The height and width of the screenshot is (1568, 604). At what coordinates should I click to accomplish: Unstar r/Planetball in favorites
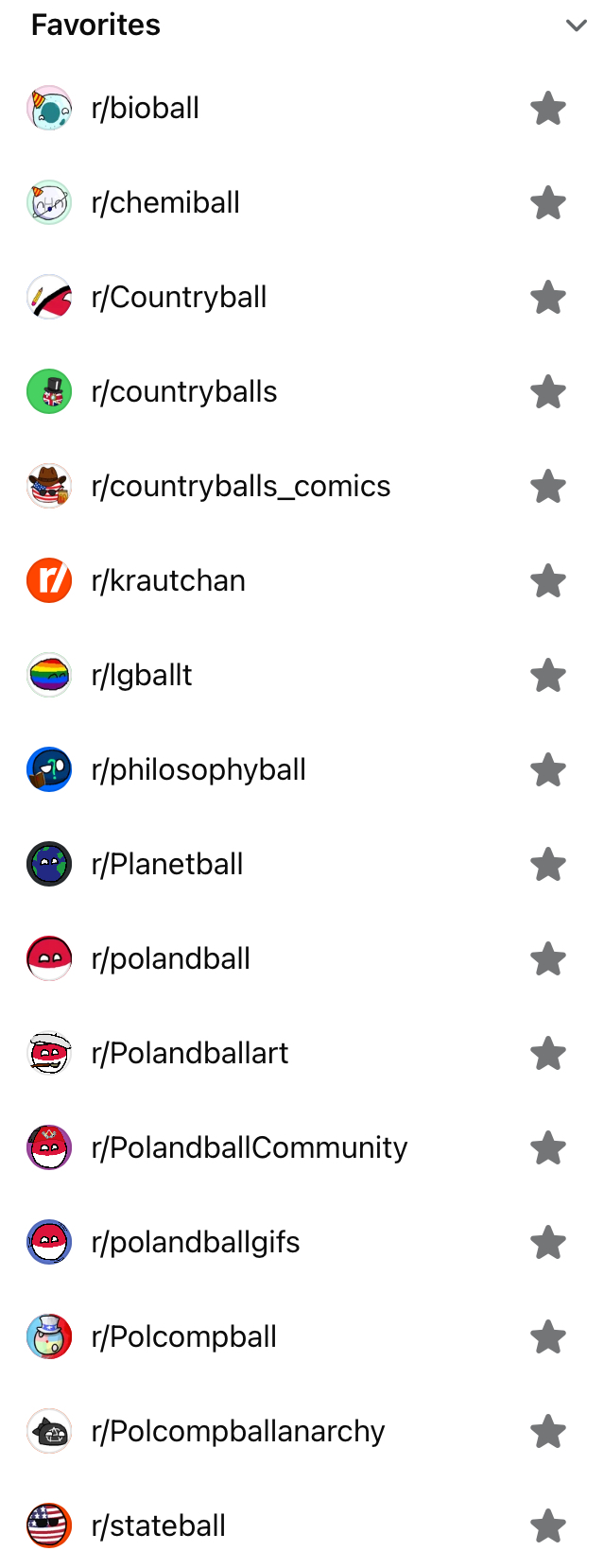[x=548, y=865]
